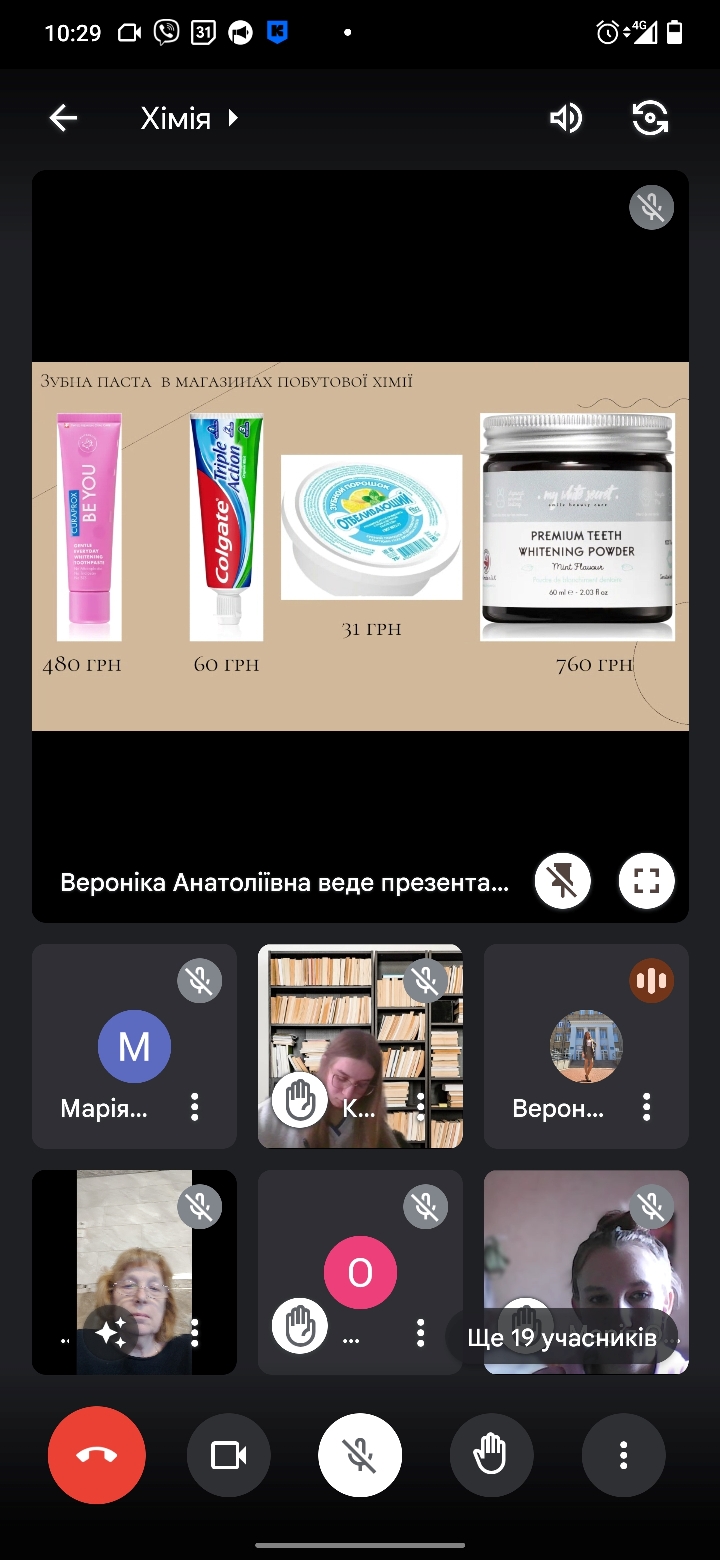Turn on your camera

tap(228, 1455)
